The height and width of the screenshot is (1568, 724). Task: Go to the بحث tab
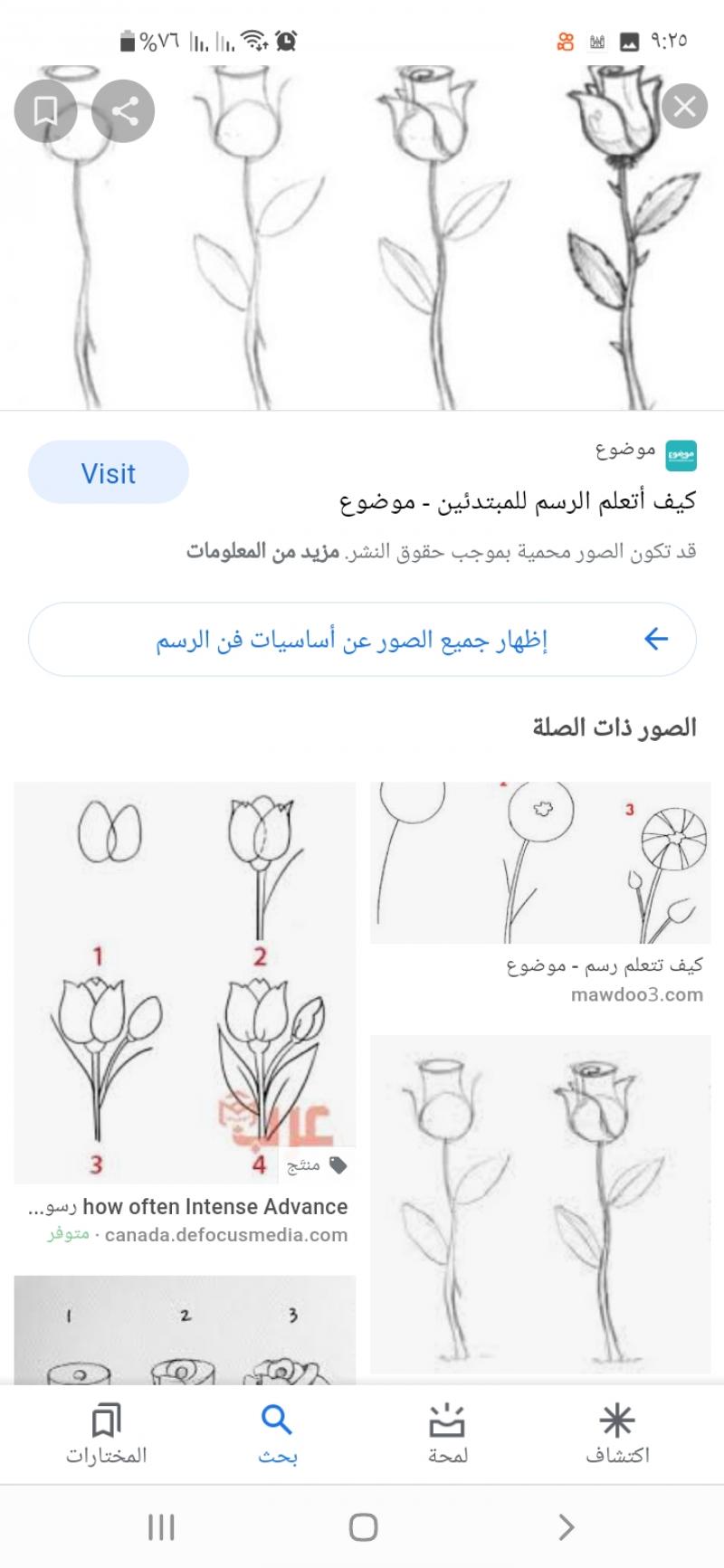tap(277, 1434)
